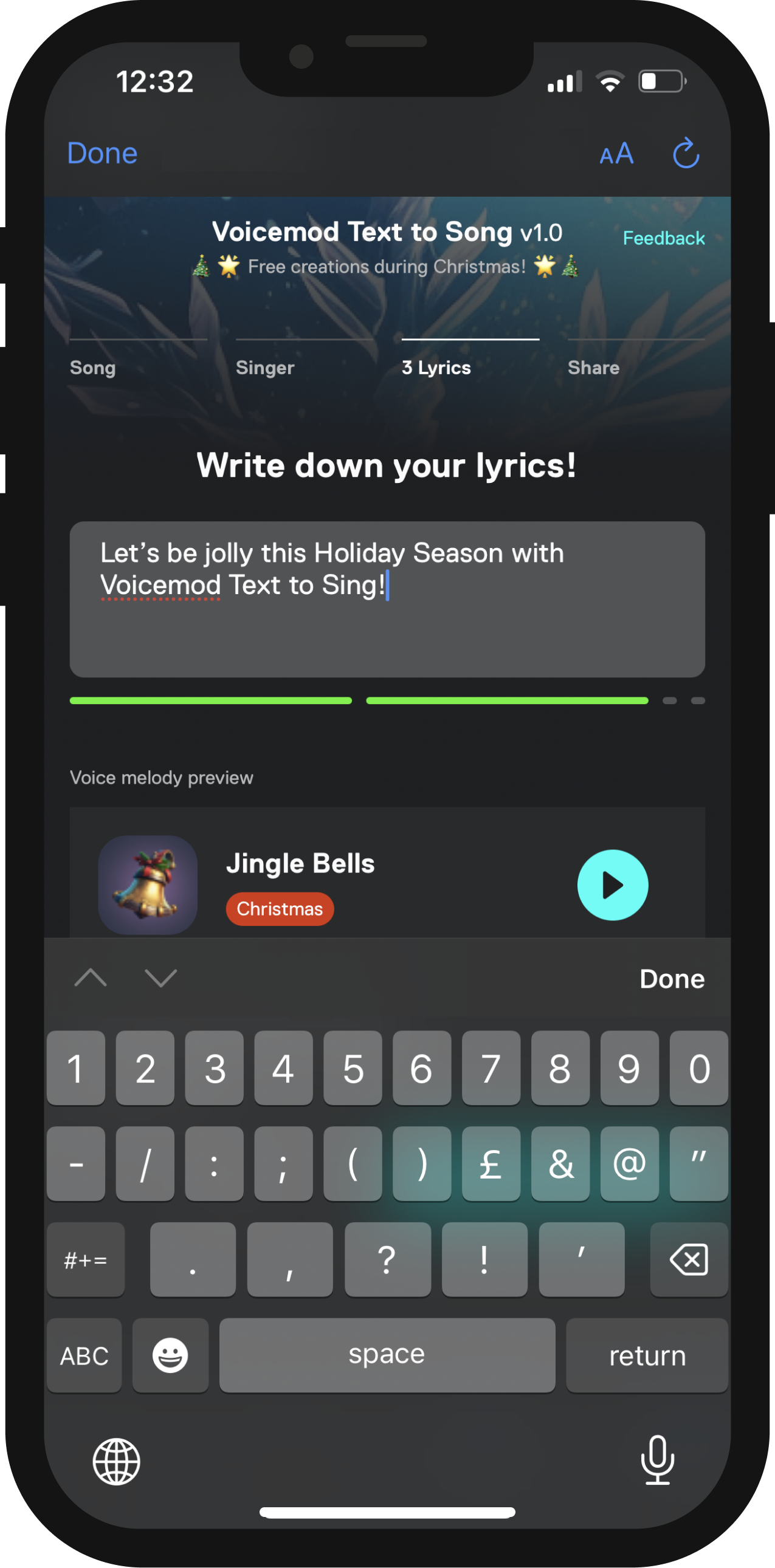Select the 3 Lyrics step
The height and width of the screenshot is (1568, 775).
point(436,367)
